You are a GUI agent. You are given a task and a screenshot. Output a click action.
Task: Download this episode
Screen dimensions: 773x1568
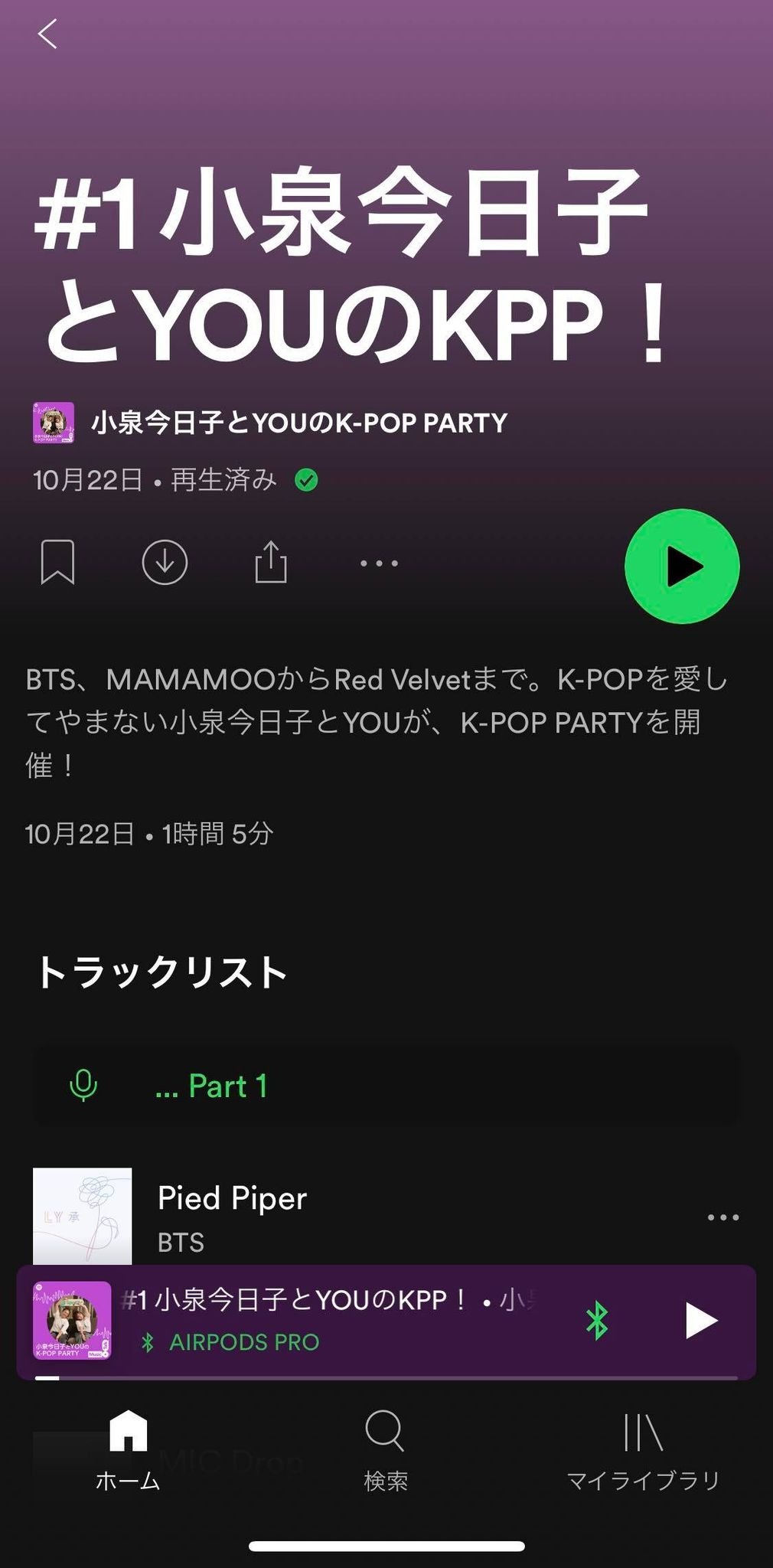pos(165,563)
